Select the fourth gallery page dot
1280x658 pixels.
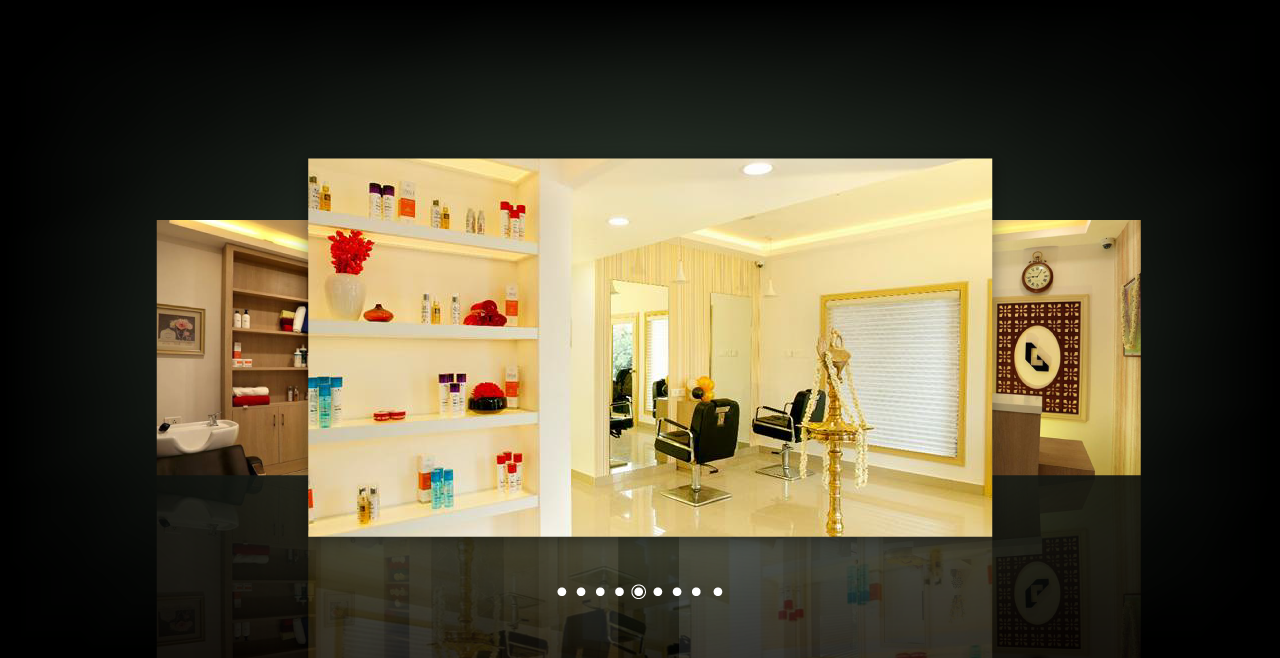click(x=619, y=592)
